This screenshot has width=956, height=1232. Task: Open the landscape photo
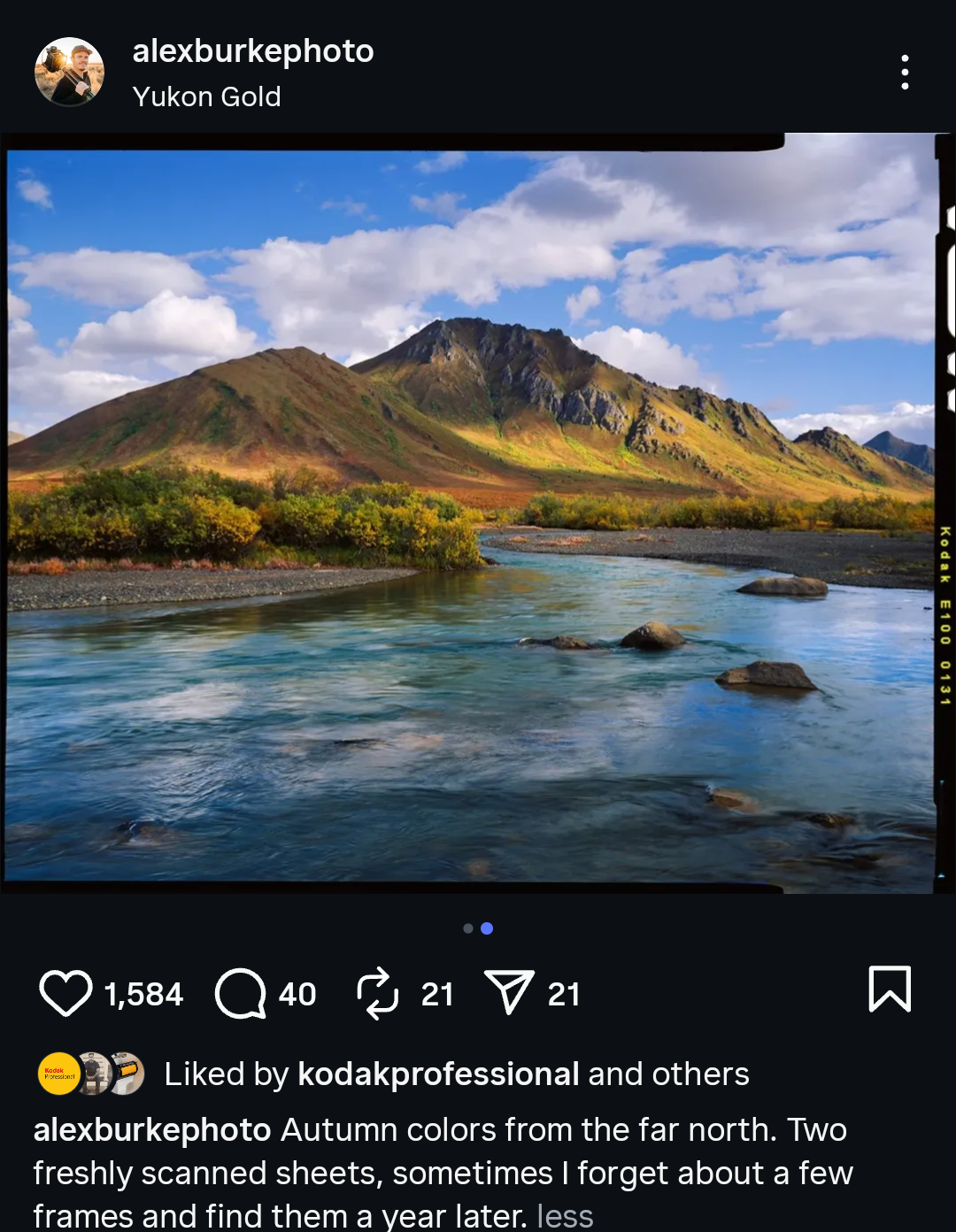click(x=469, y=513)
